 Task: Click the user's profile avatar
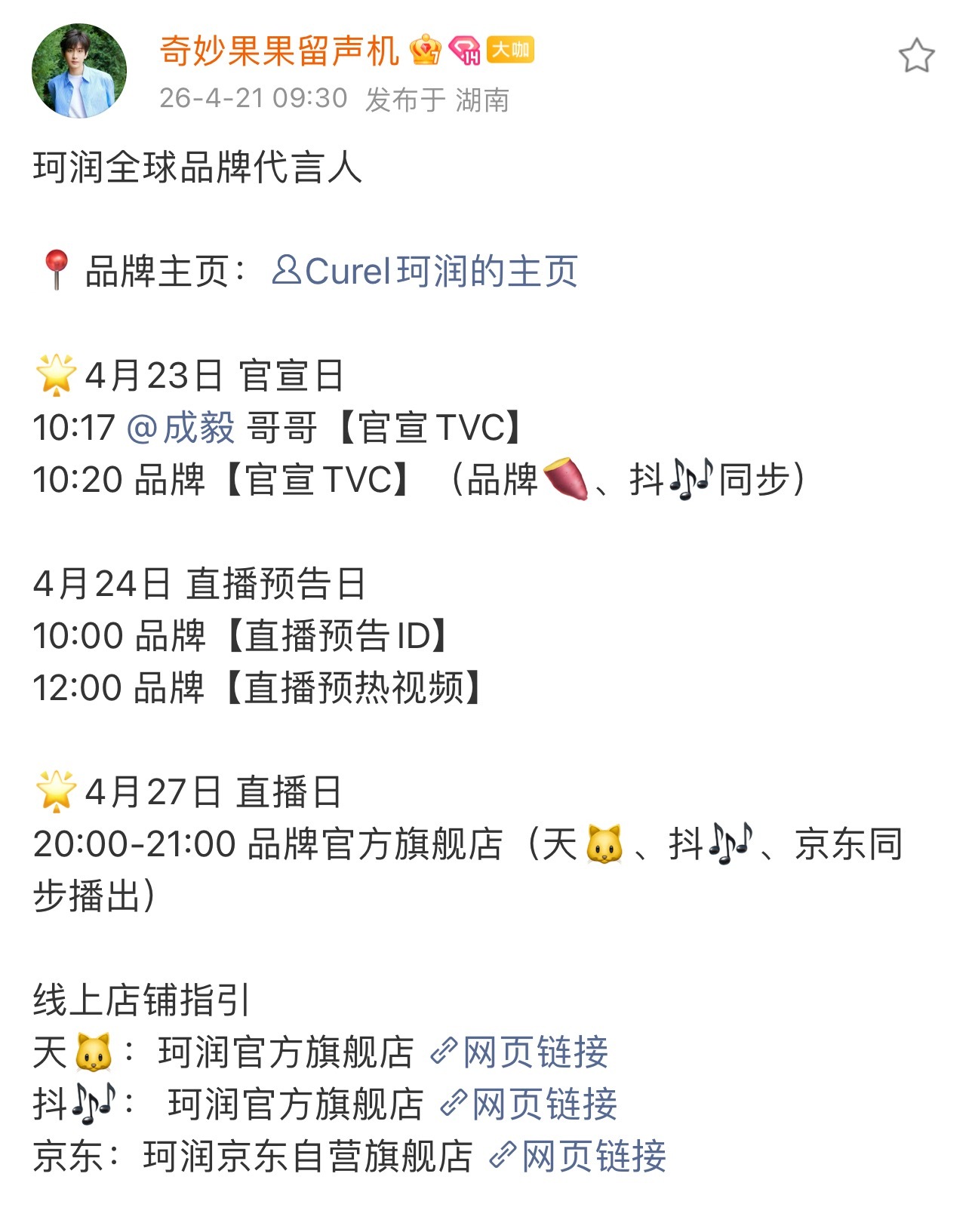(x=79, y=72)
